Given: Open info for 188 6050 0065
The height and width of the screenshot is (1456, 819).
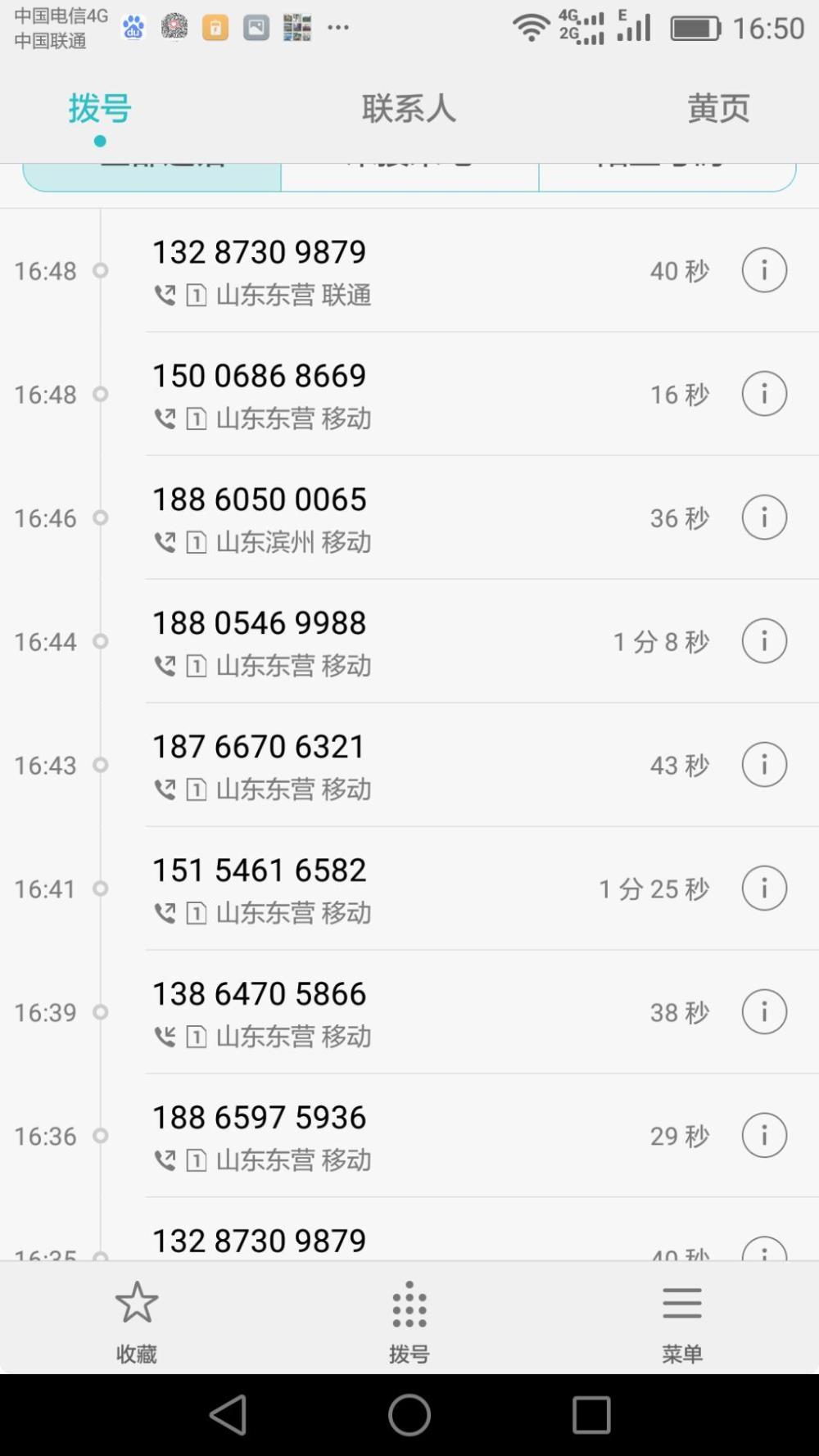Looking at the screenshot, I should (x=764, y=518).
